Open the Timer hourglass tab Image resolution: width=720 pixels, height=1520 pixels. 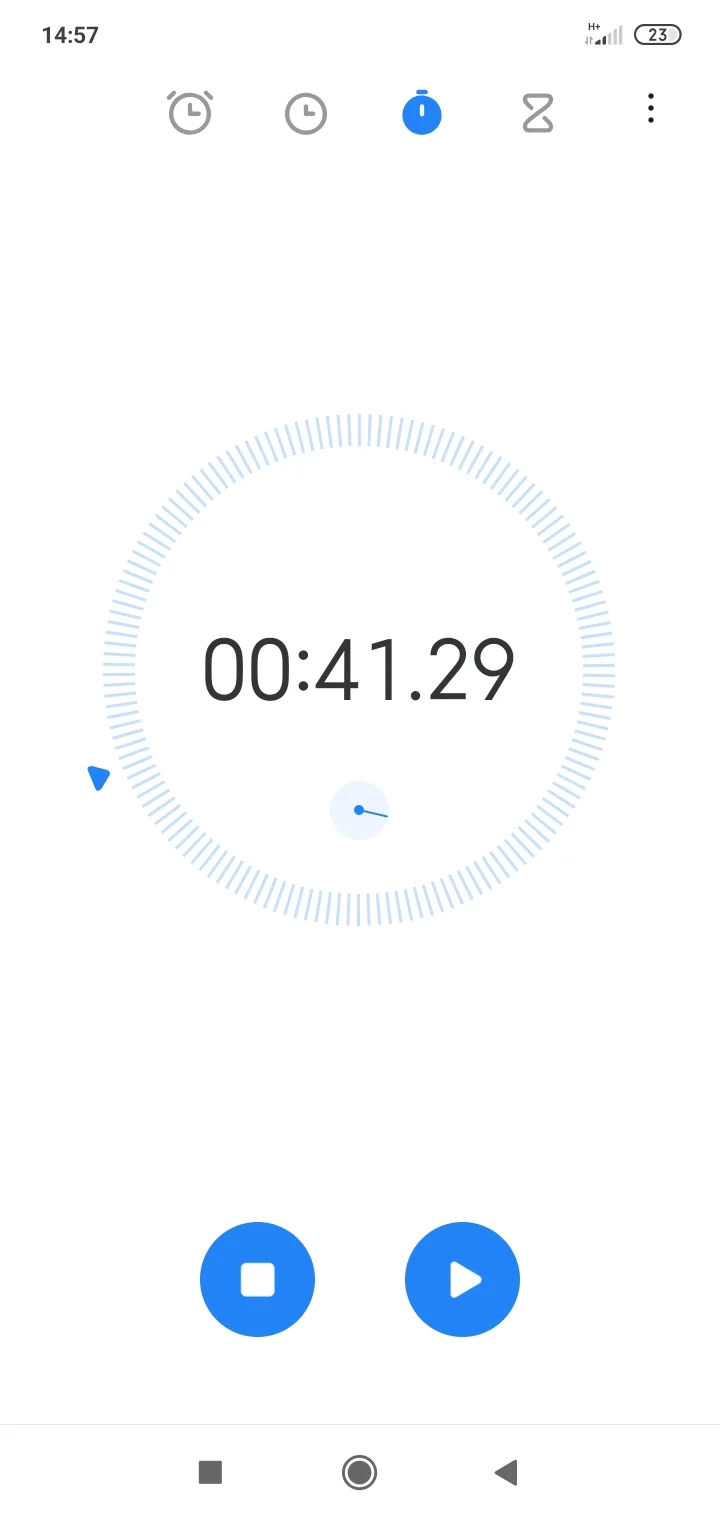[x=536, y=112]
